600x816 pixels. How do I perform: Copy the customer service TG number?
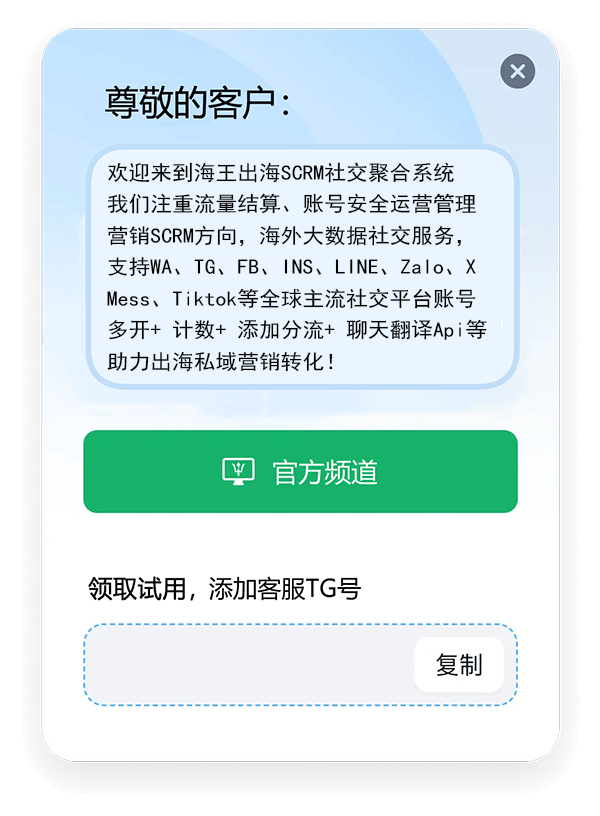point(459,665)
